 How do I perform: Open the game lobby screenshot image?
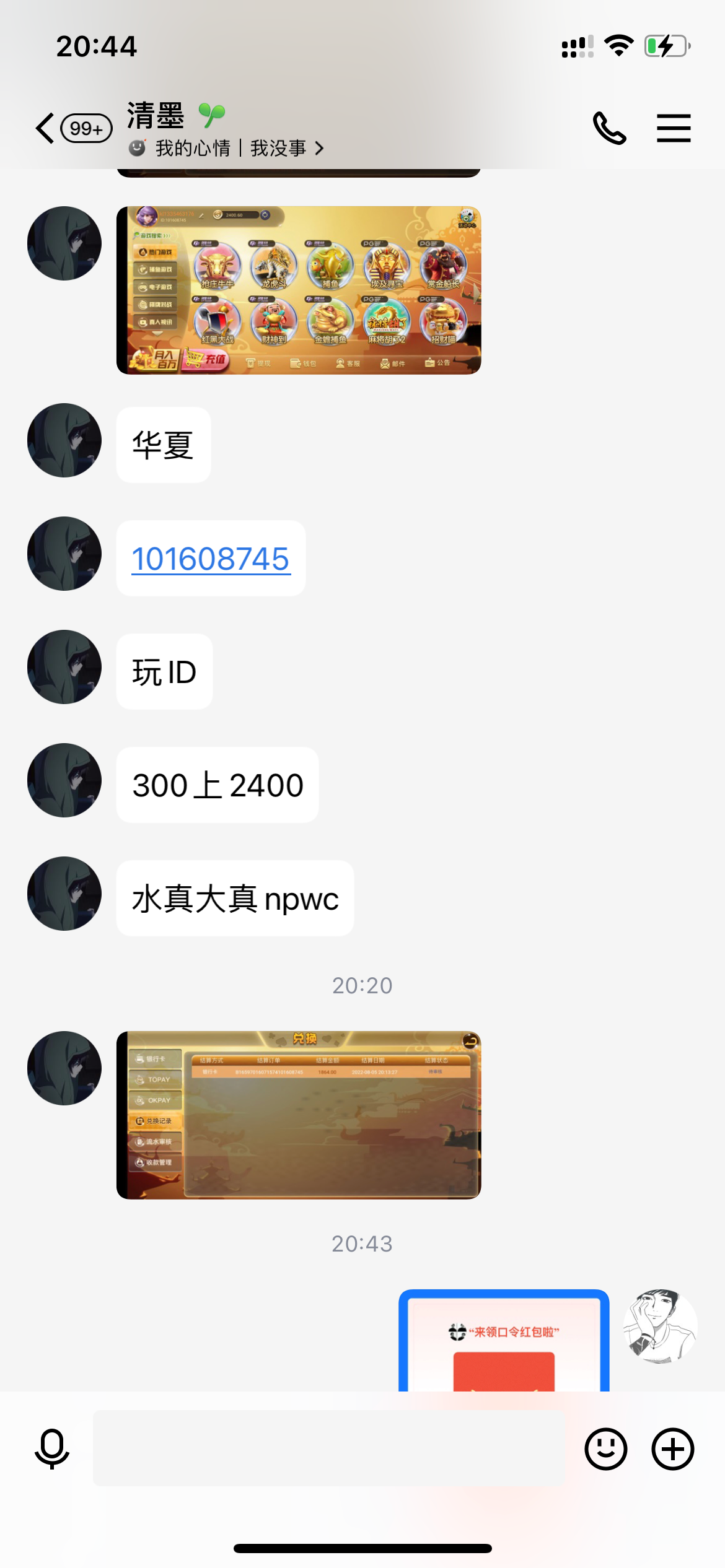tap(299, 290)
